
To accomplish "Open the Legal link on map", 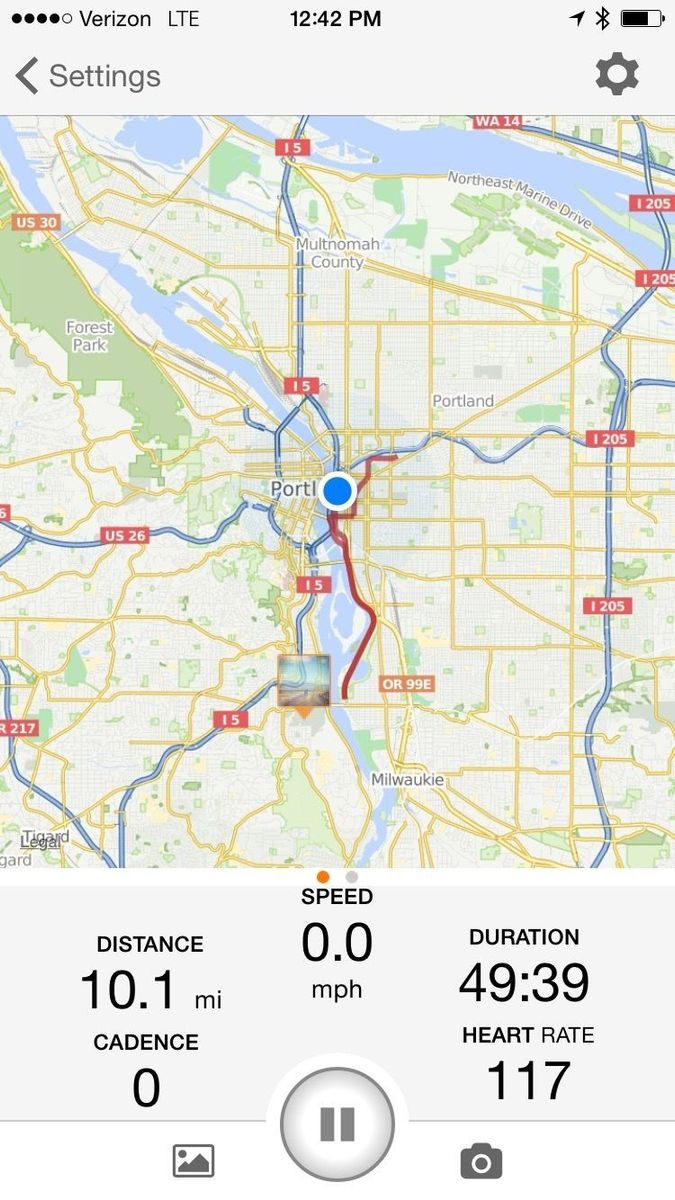I will pyautogui.click(x=40, y=843).
